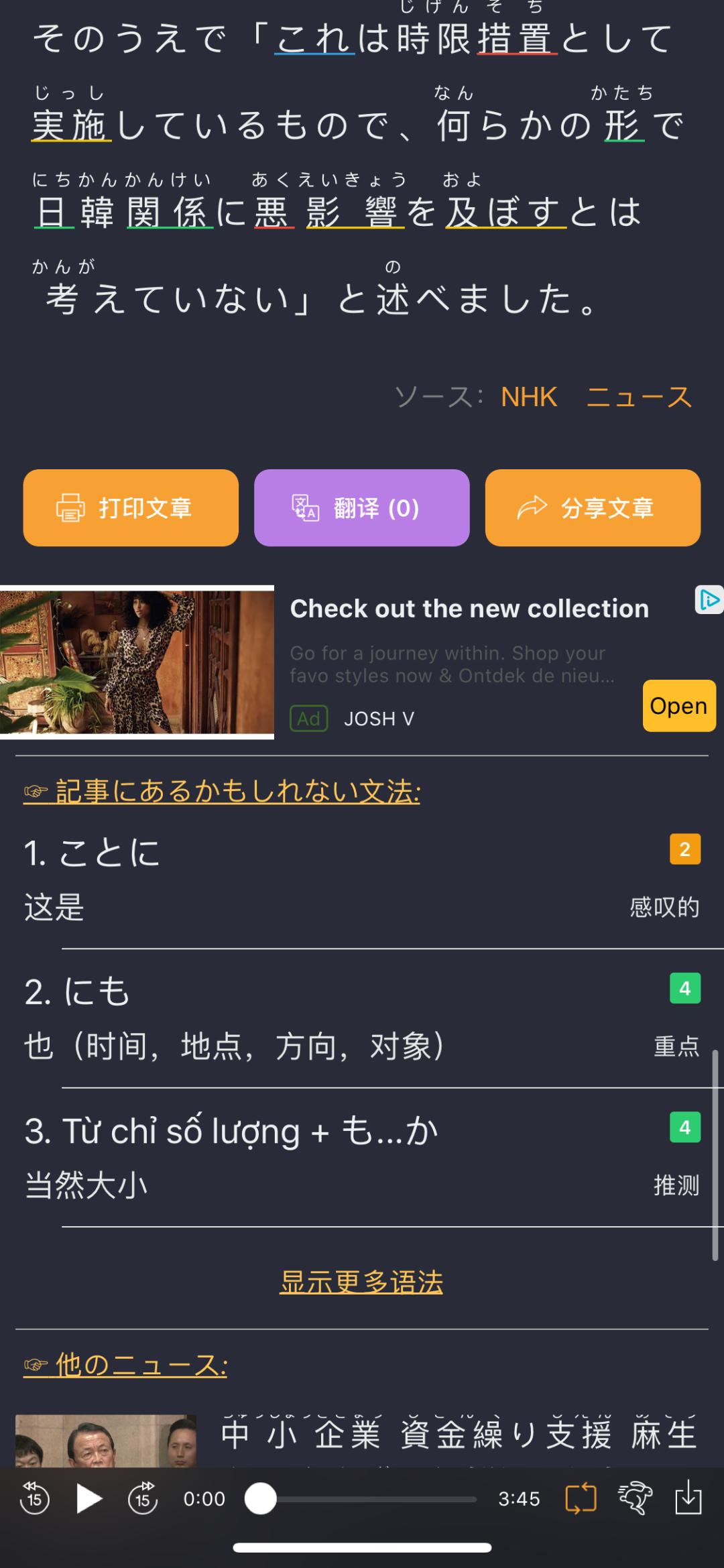Toggle repeat playback mode
This screenshot has height=1568, width=724.
pyautogui.click(x=582, y=1498)
